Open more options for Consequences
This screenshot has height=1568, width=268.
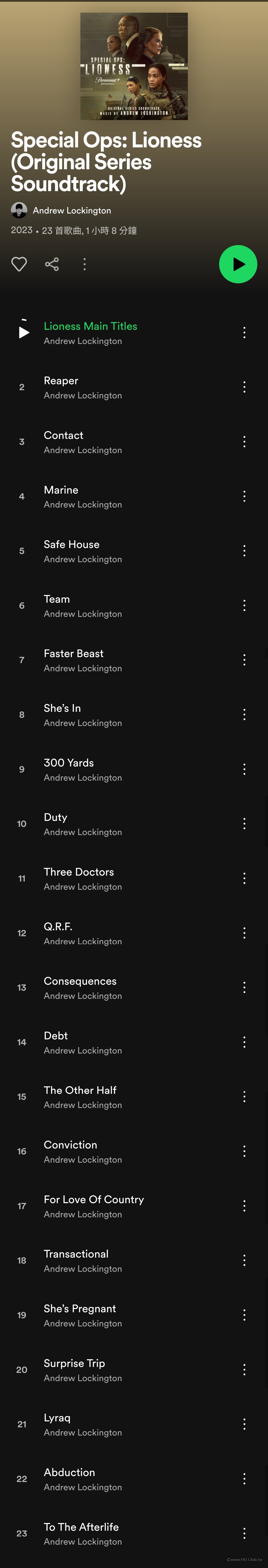(x=244, y=987)
